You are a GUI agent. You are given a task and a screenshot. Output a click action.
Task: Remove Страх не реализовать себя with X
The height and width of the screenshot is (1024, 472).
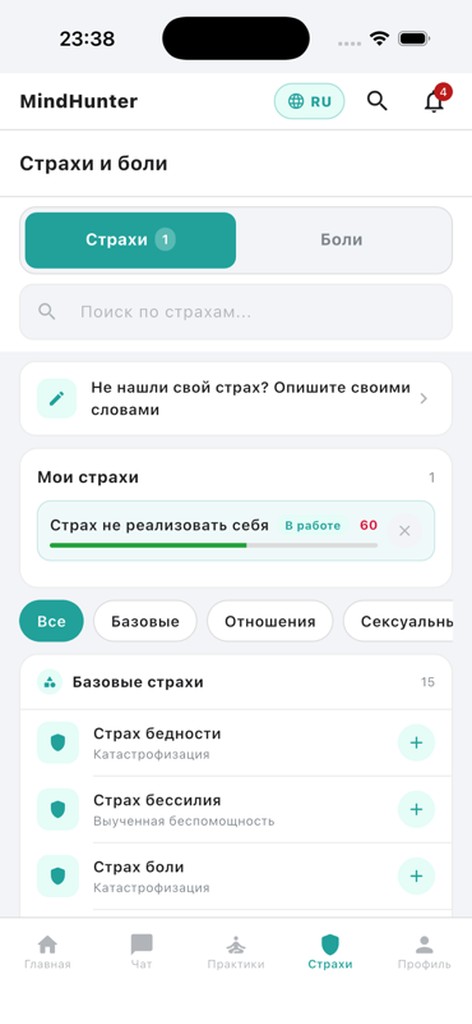[405, 531]
